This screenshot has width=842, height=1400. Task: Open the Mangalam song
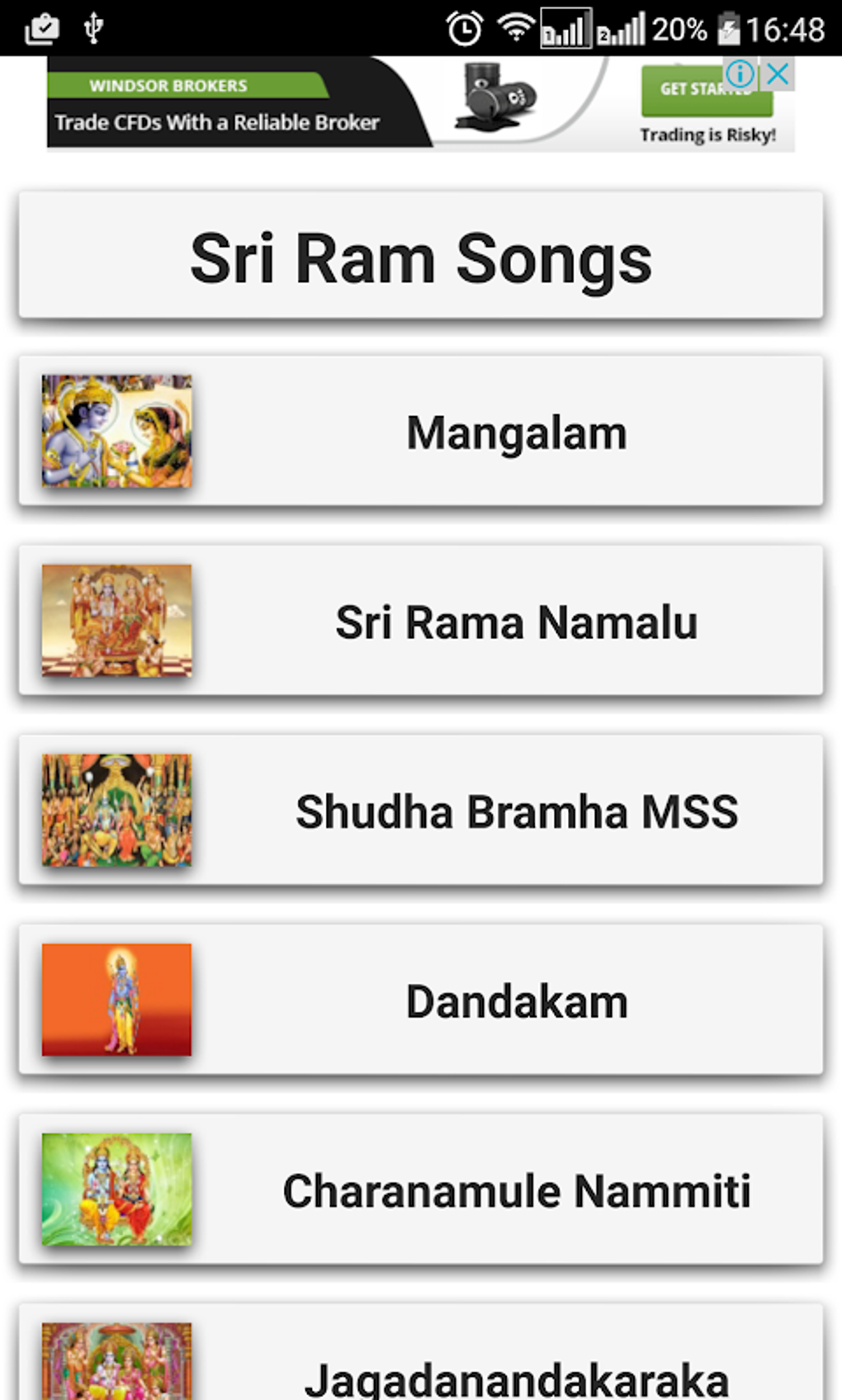tap(514, 430)
